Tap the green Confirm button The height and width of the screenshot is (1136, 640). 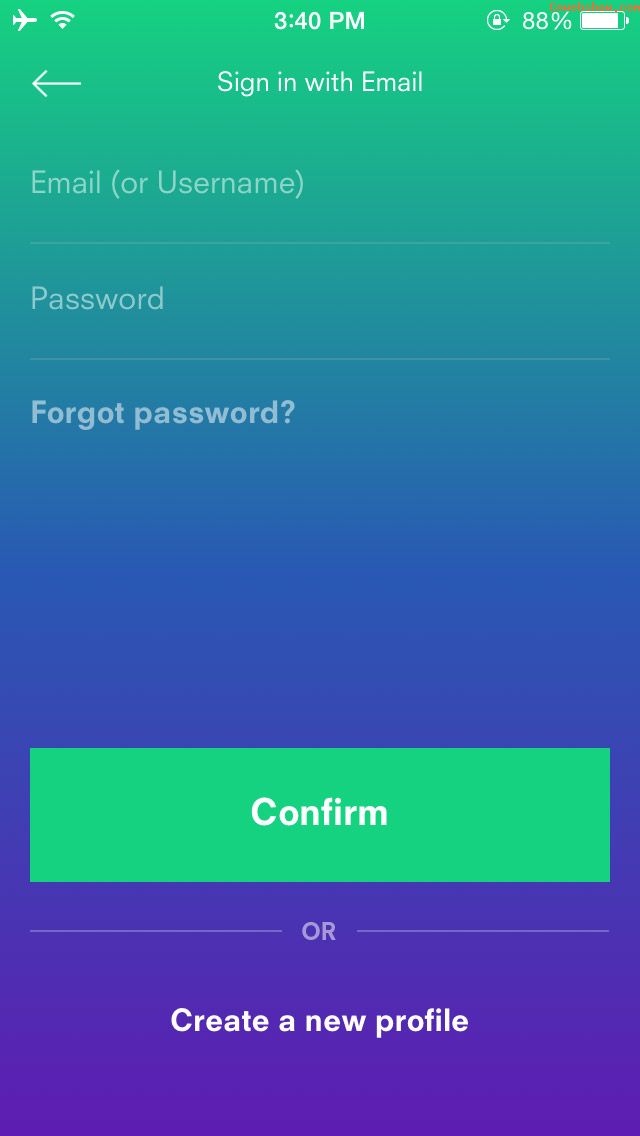(x=320, y=814)
